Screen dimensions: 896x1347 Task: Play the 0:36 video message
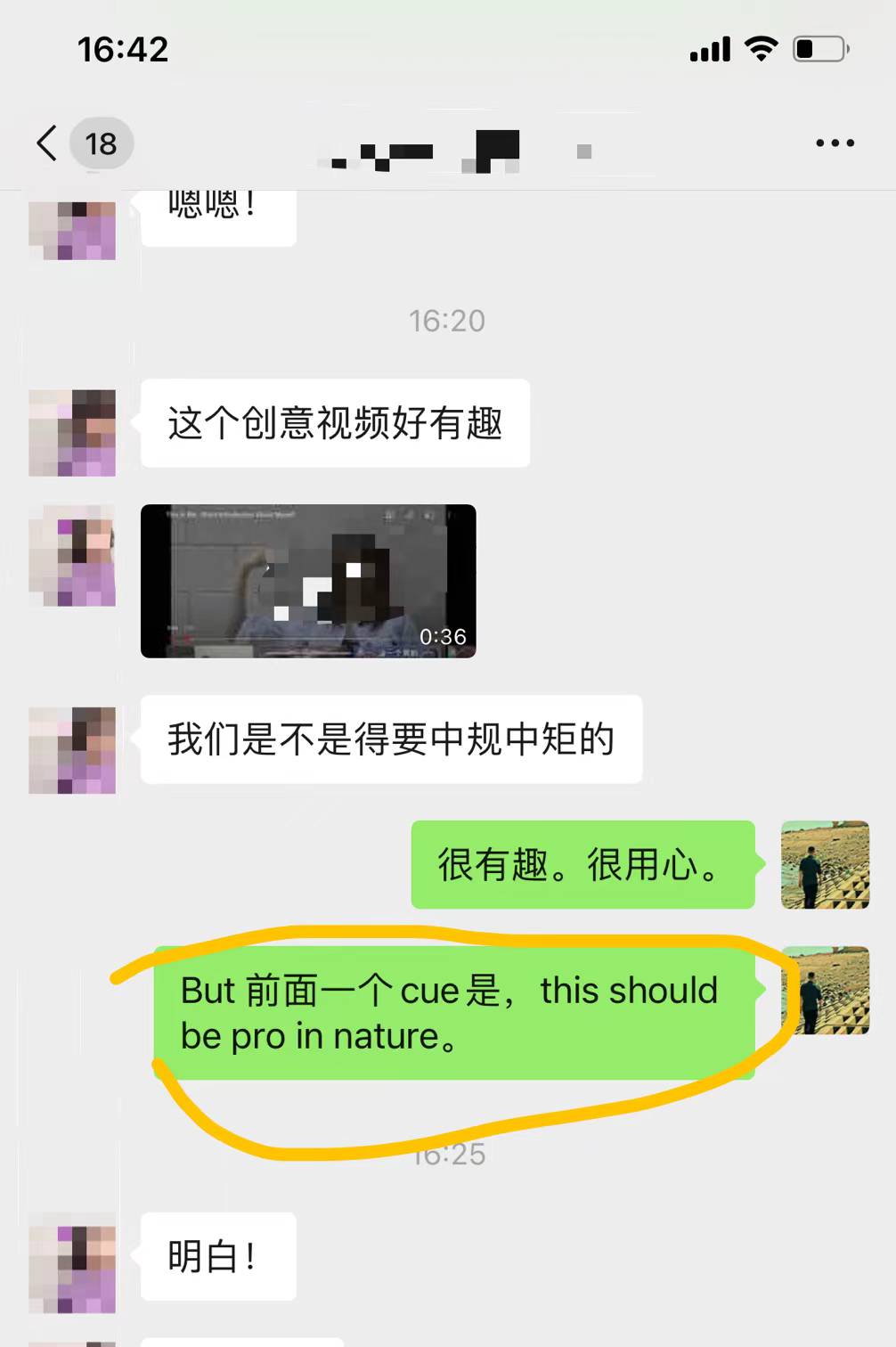[x=308, y=581]
